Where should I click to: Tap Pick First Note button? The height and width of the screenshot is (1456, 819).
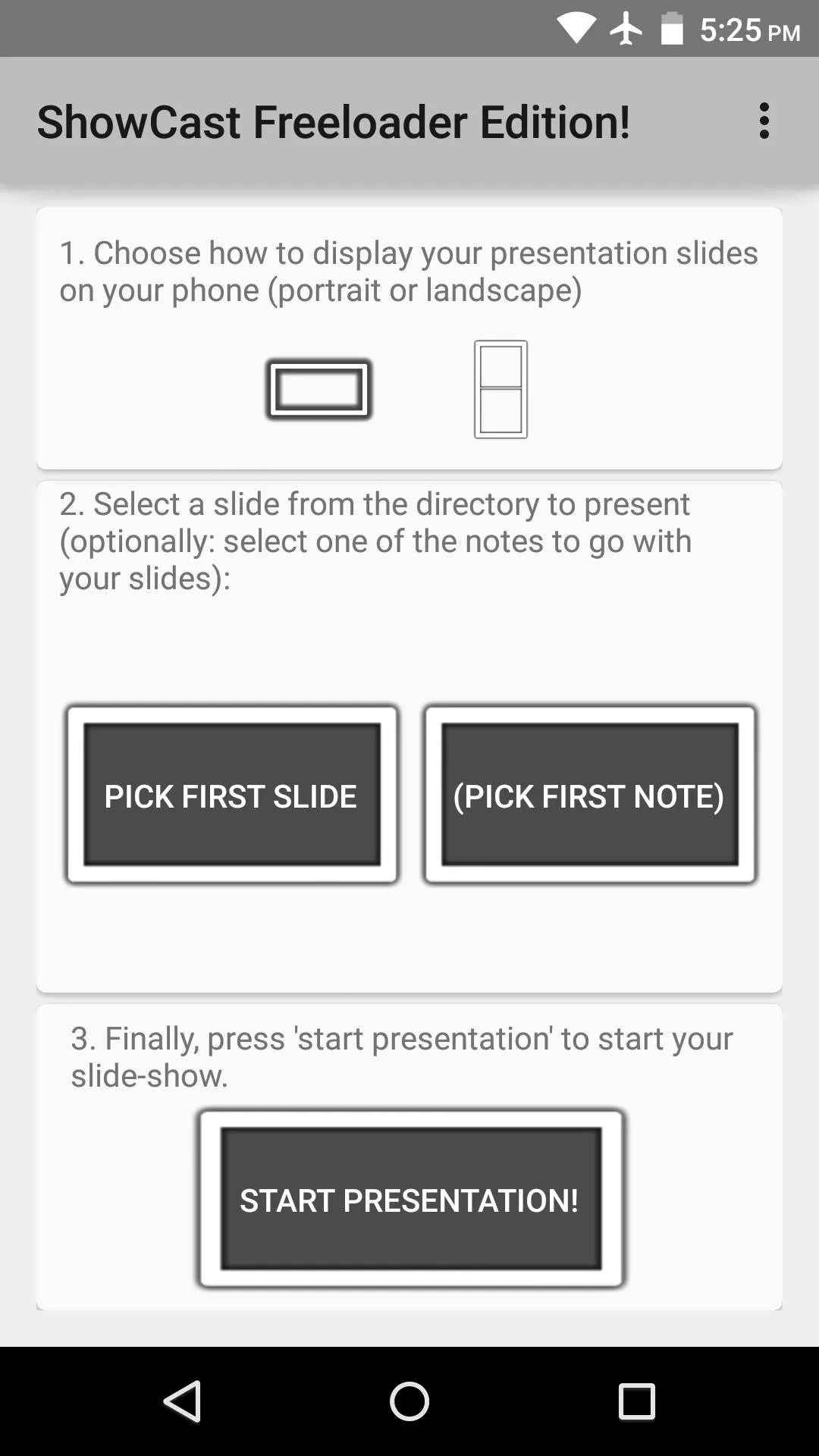(590, 795)
